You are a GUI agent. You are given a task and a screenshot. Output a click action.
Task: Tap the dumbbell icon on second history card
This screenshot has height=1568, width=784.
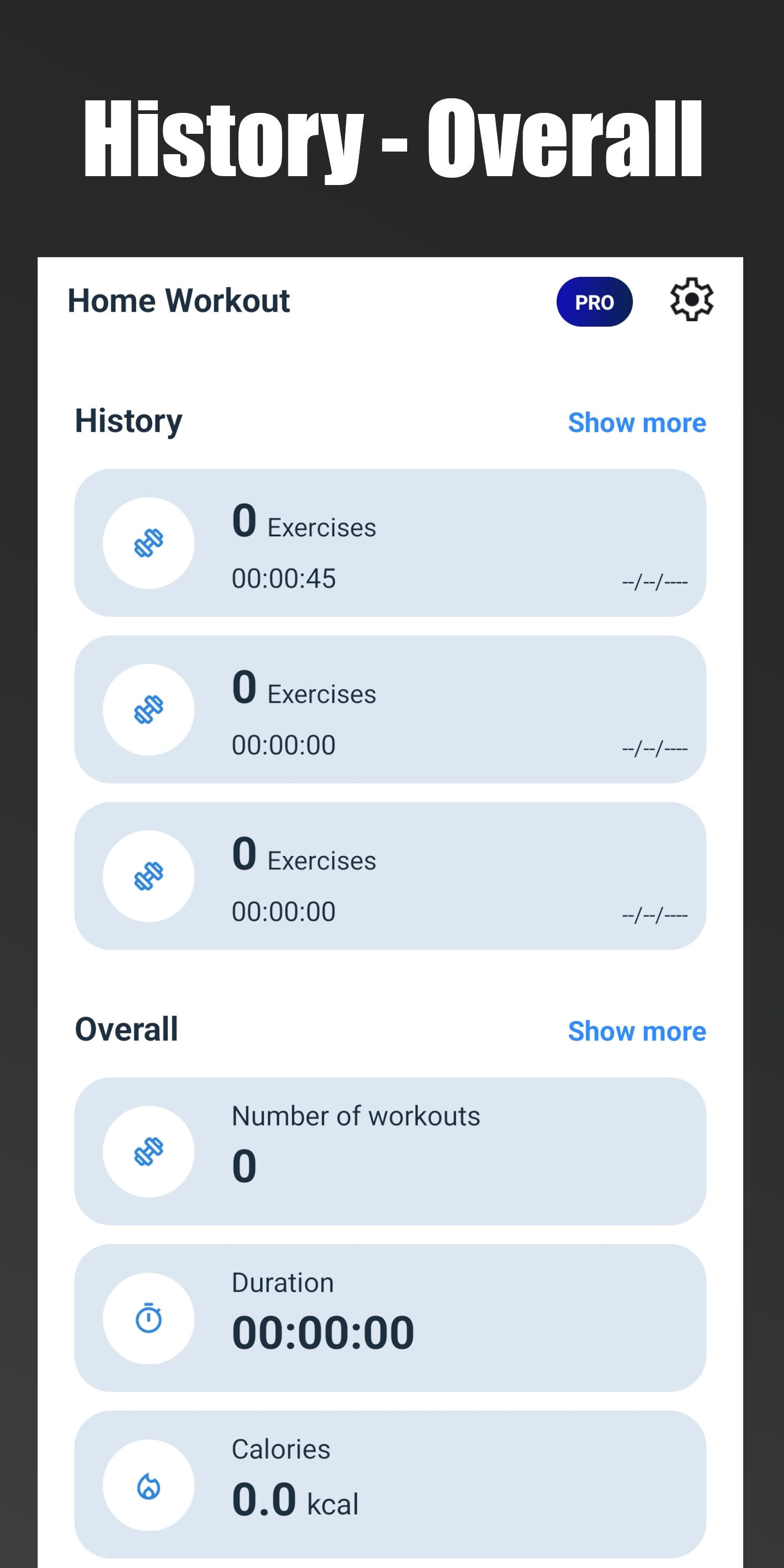point(148,709)
